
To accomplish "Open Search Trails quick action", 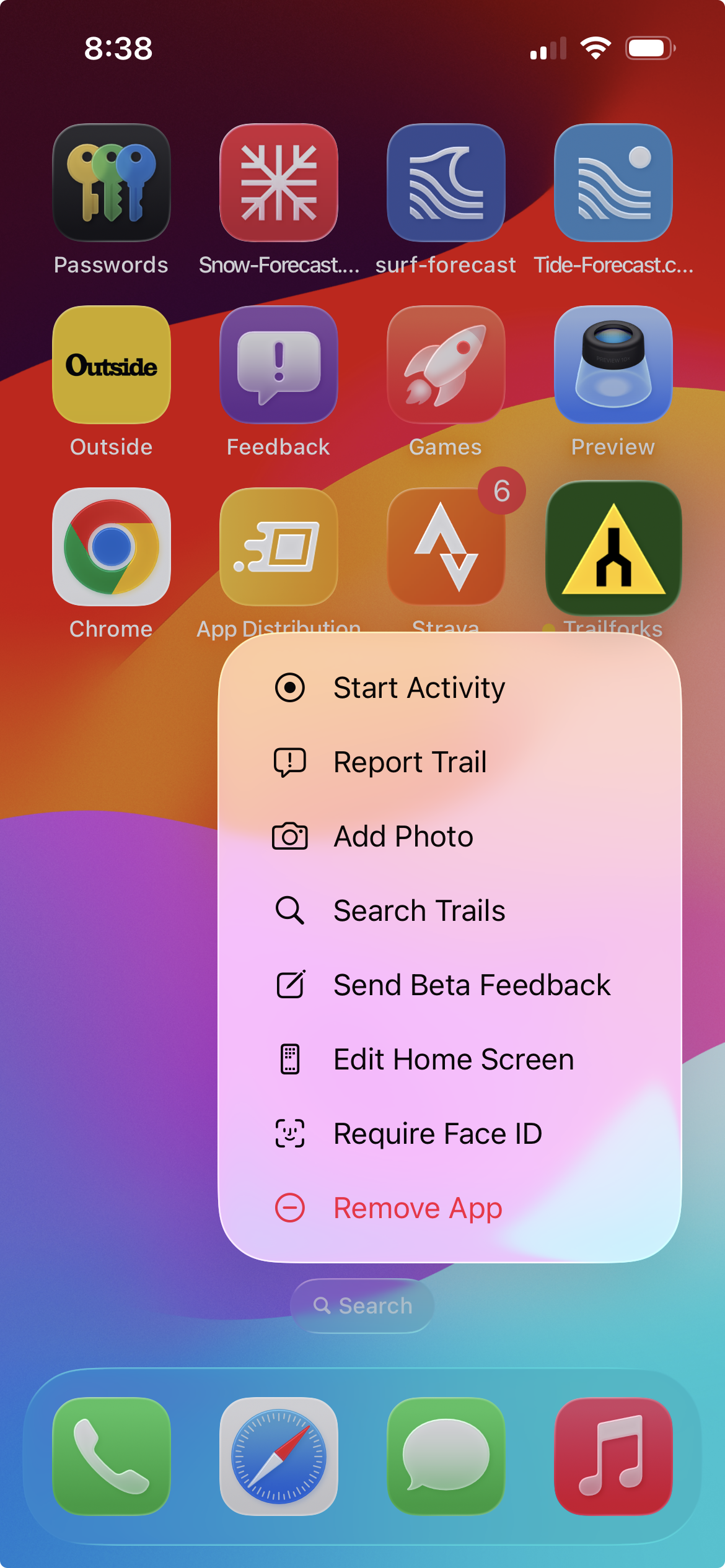I will point(419,911).
